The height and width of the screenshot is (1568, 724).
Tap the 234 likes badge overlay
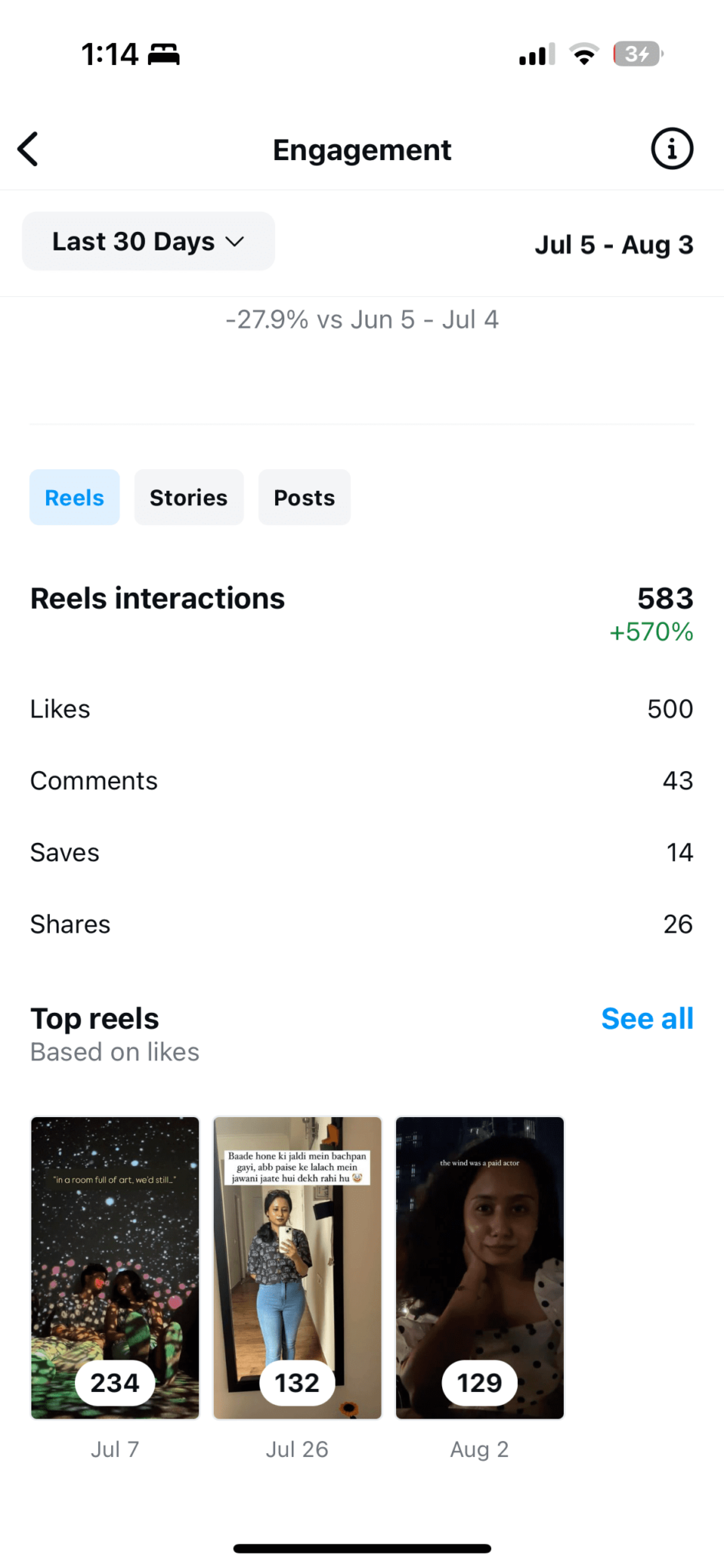click(114, 1382)
